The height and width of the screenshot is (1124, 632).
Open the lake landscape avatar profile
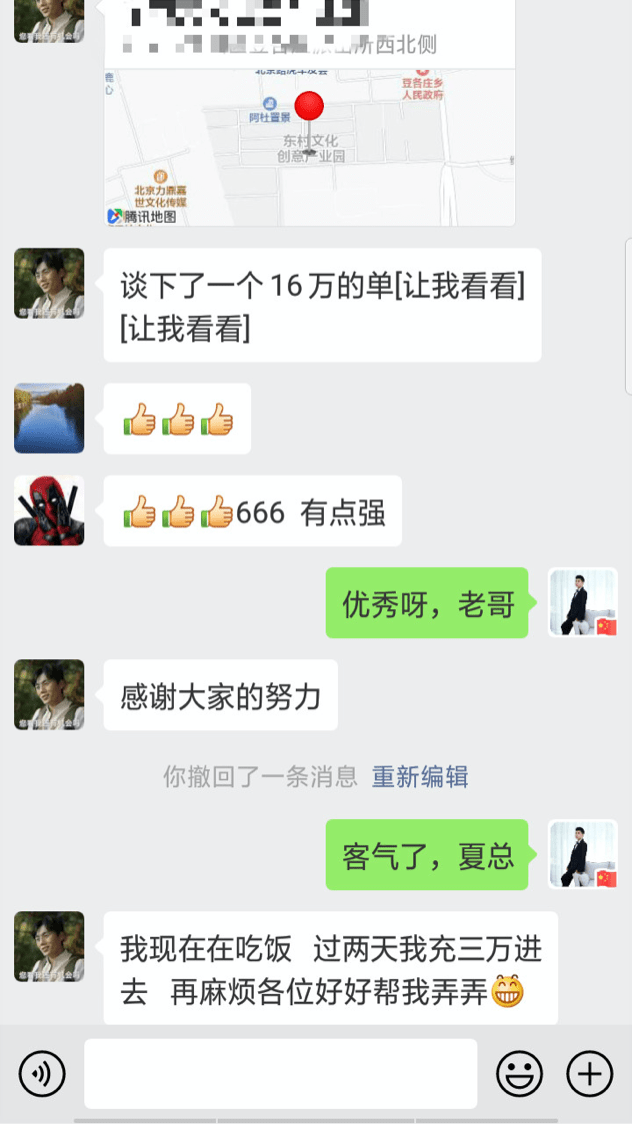pyautogui.click(x=49, y=418)
